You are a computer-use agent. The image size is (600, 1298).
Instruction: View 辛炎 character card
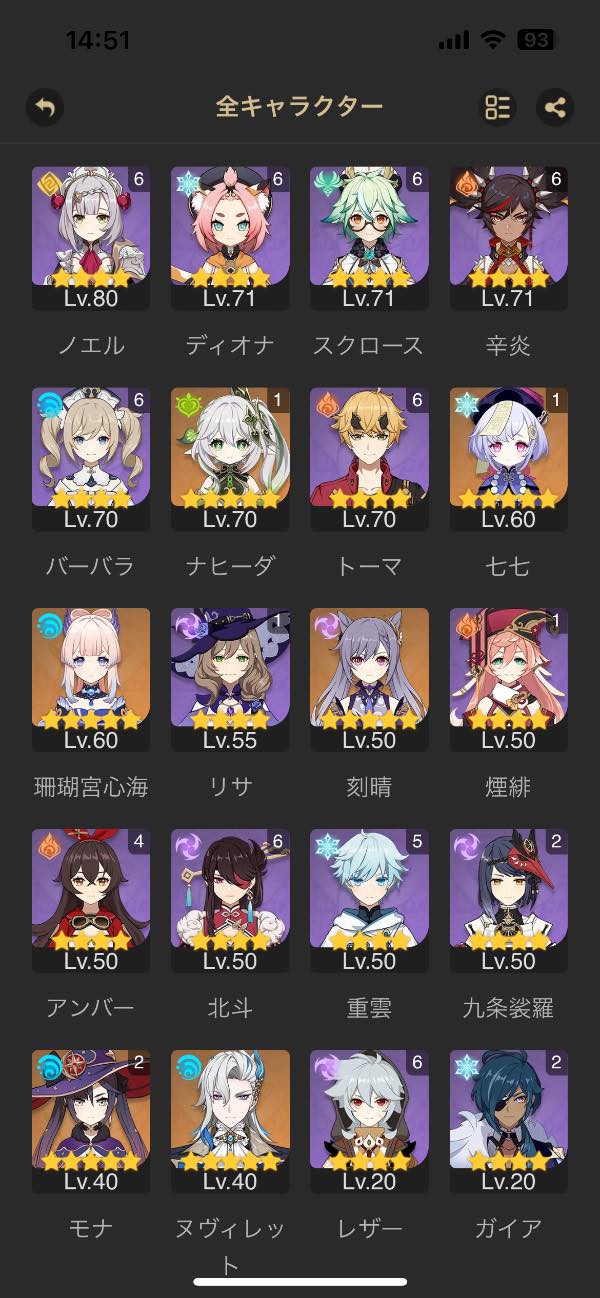pyautogui.click(x=508, y=237)
